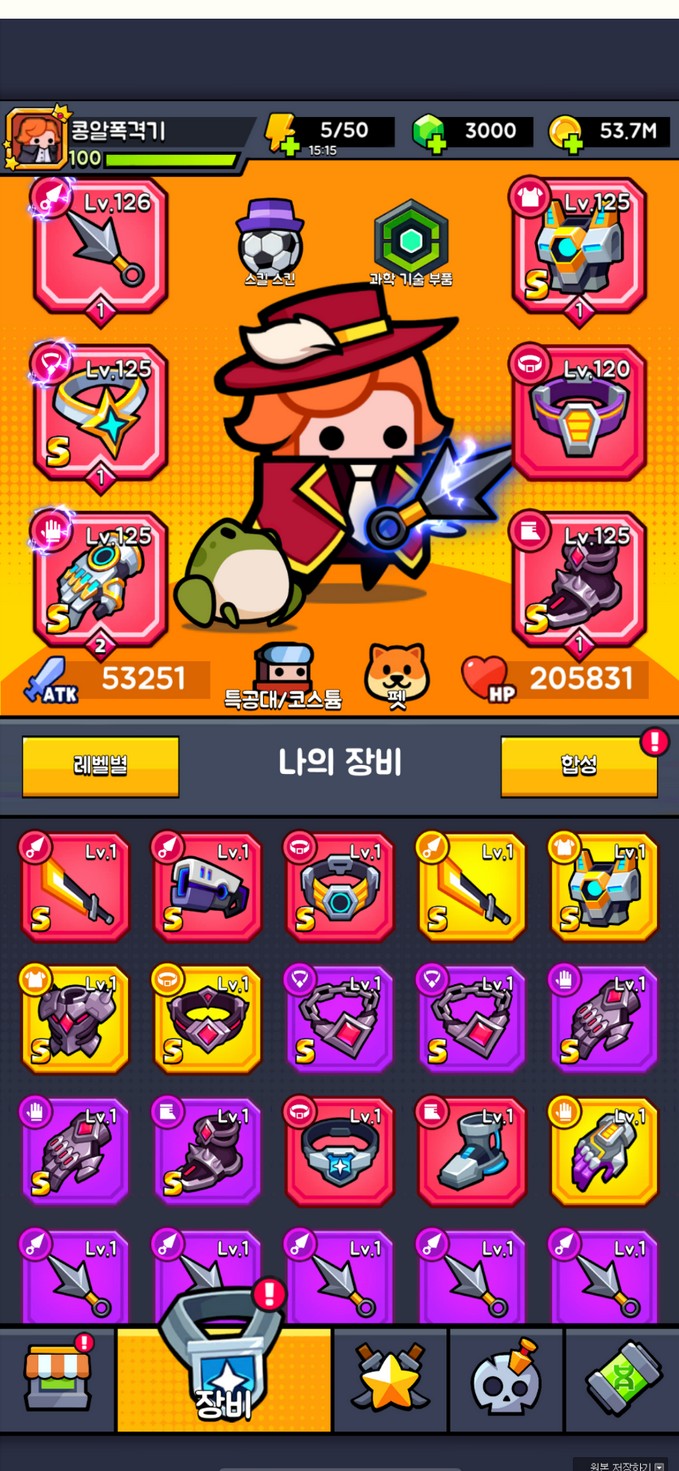Image resolution: width=679 pixels, height=1471 pixels.
Task: Open 특공대/코스튬 costume menu
Action: [x=283, y=676]
